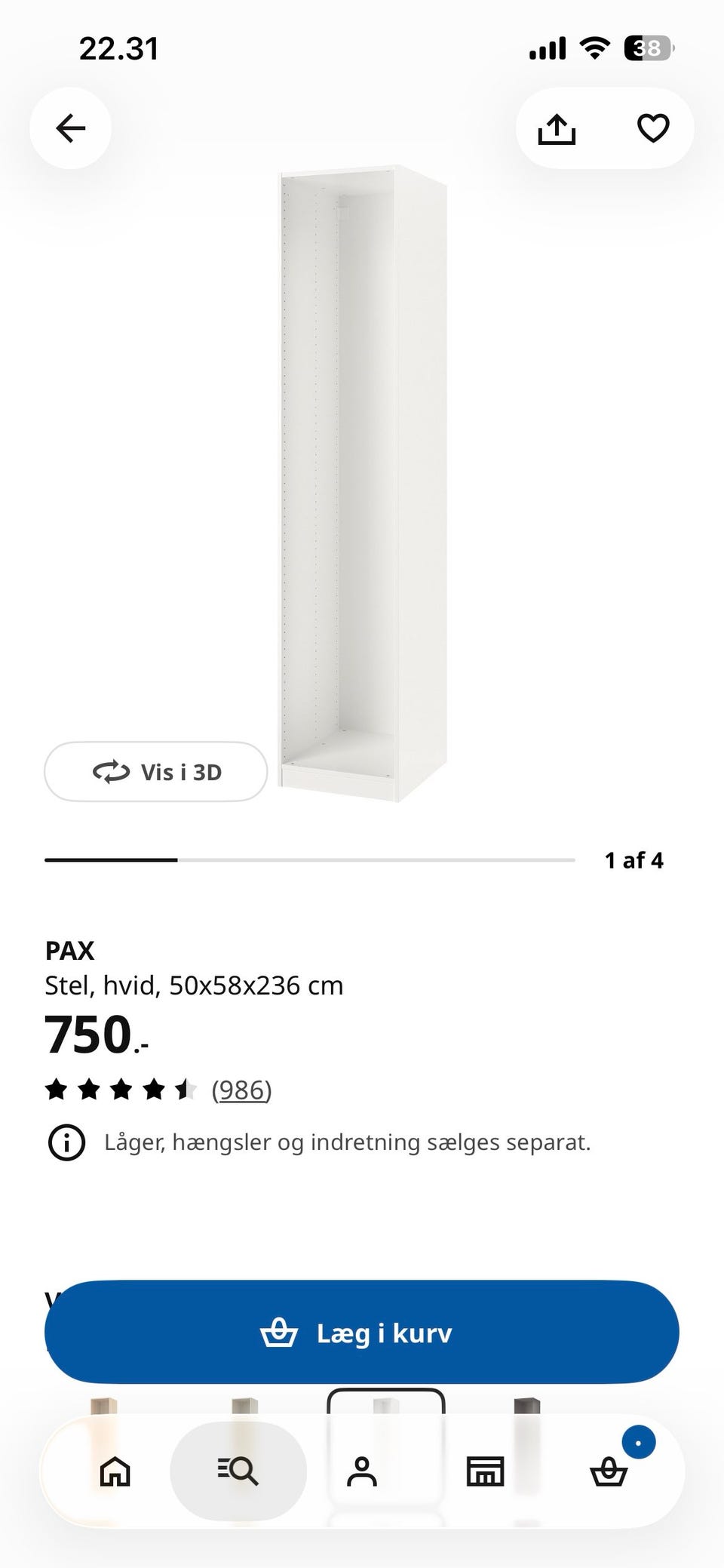Open the home tab

[115, 1471]
